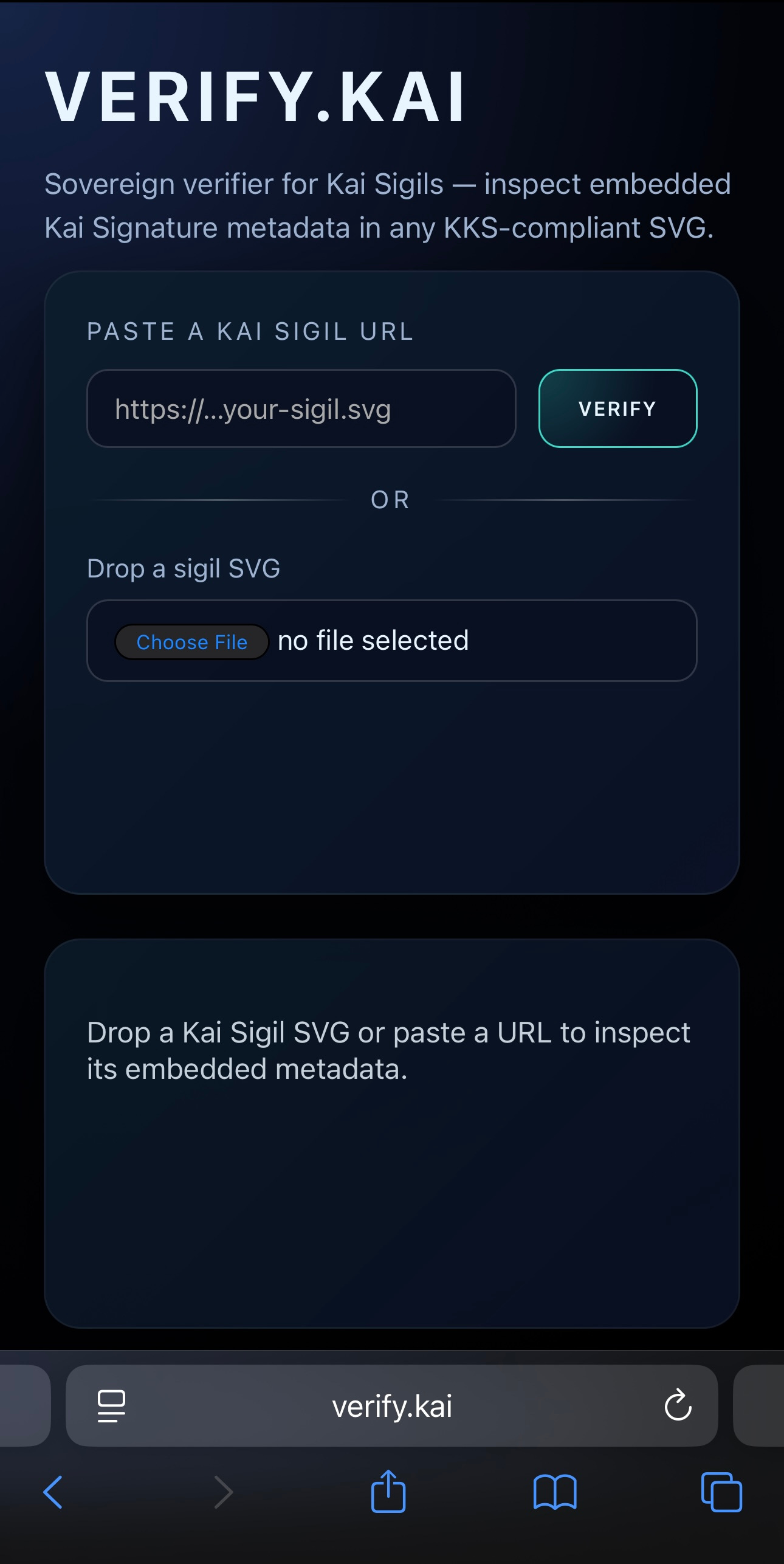784x1564 pixels.
Task: Tap the Kai Sigil URL input field
Action: (301, 408)
